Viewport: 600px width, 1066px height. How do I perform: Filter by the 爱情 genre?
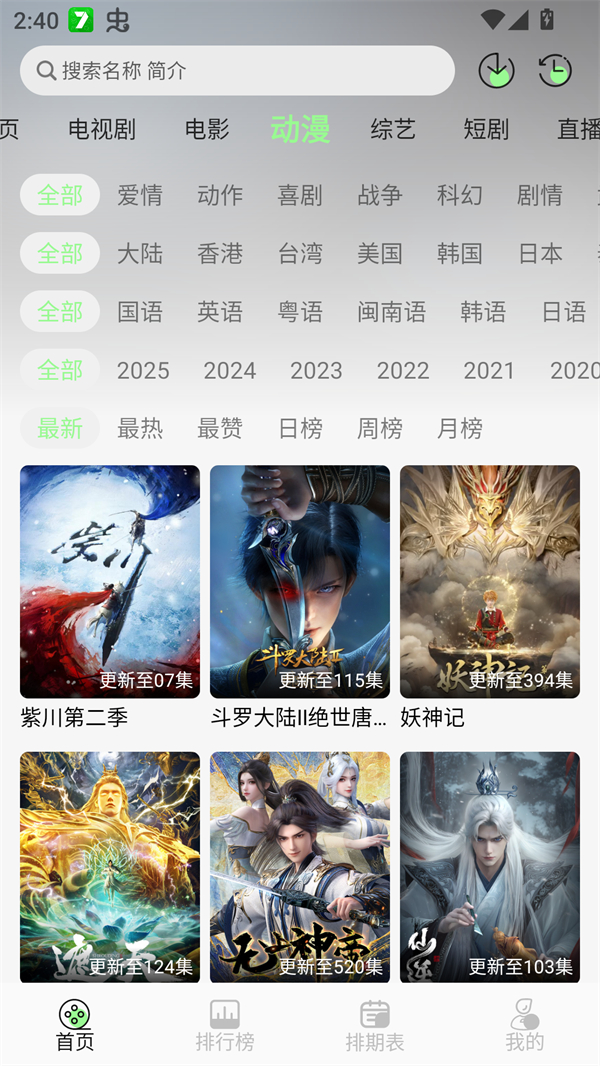click(140, 195)
